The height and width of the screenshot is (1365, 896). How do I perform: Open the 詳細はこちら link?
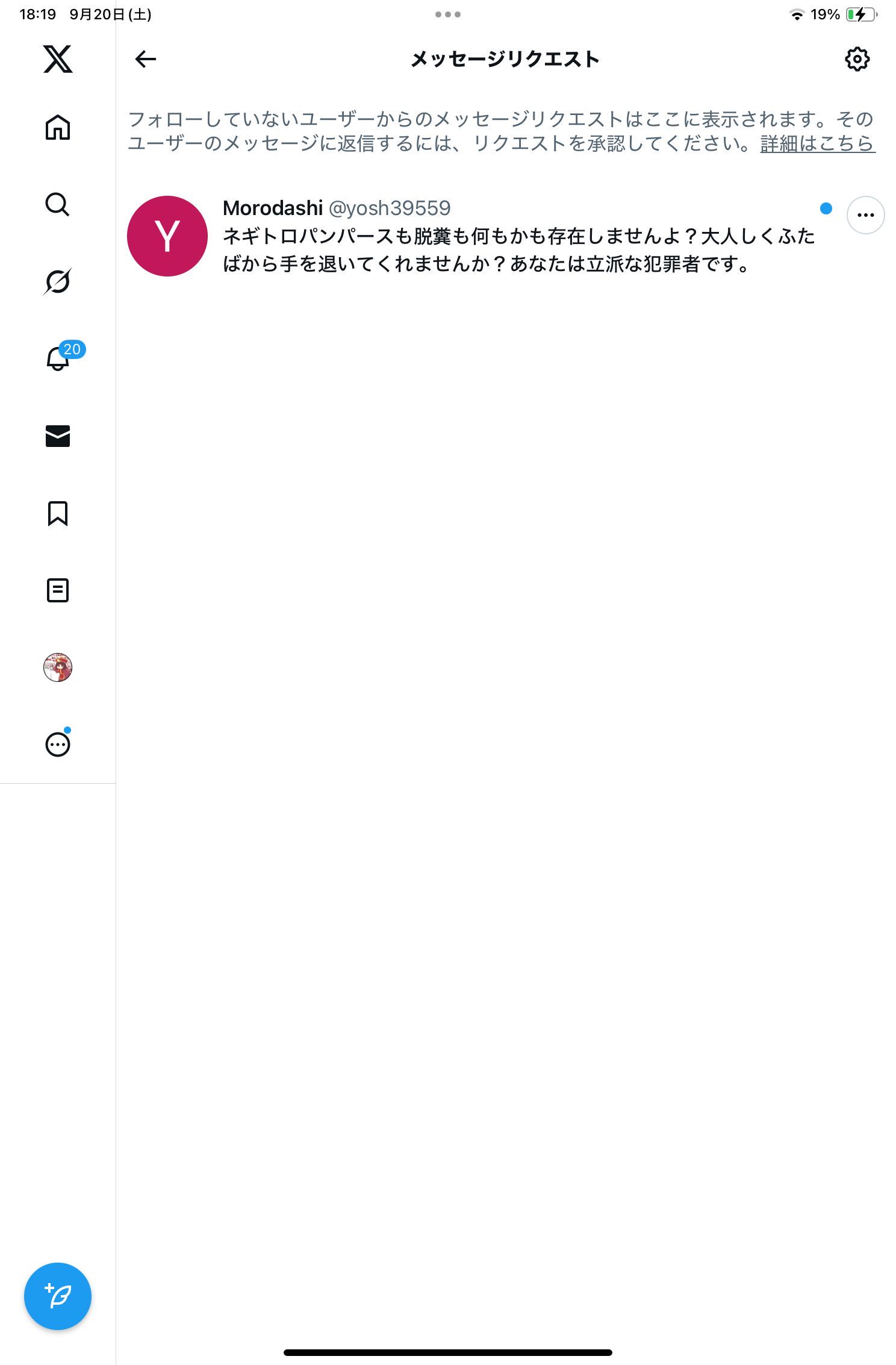(x=817, y=143)
